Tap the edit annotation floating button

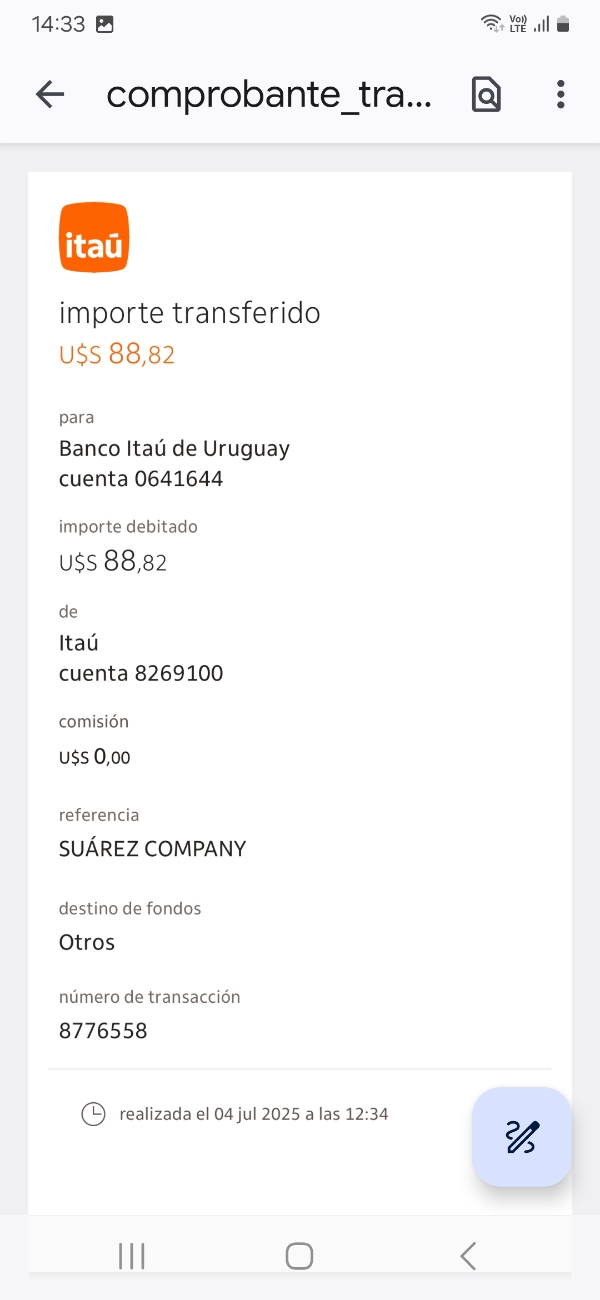[522, 1137]
